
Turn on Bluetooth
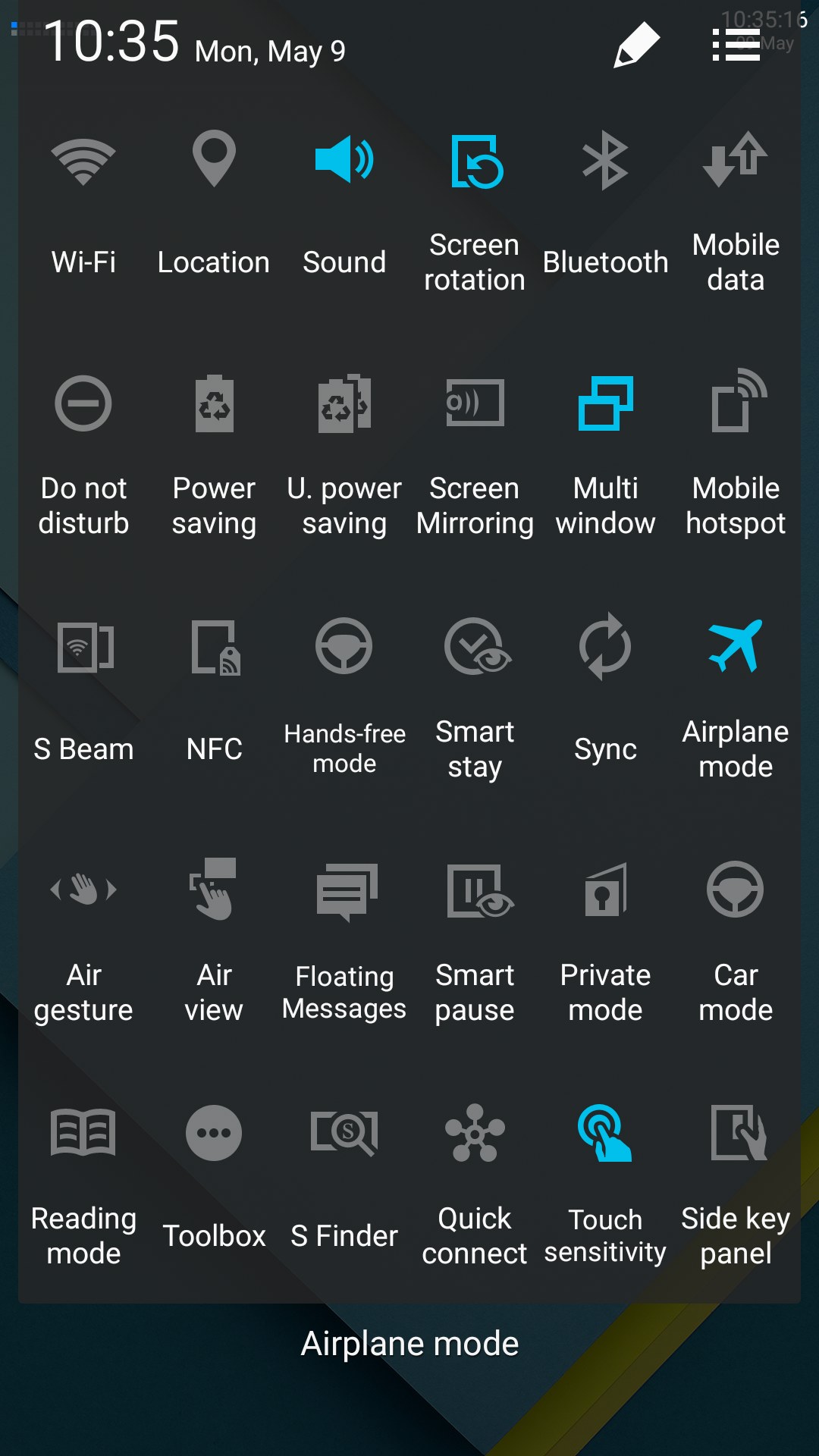click(x=605, y=160)
